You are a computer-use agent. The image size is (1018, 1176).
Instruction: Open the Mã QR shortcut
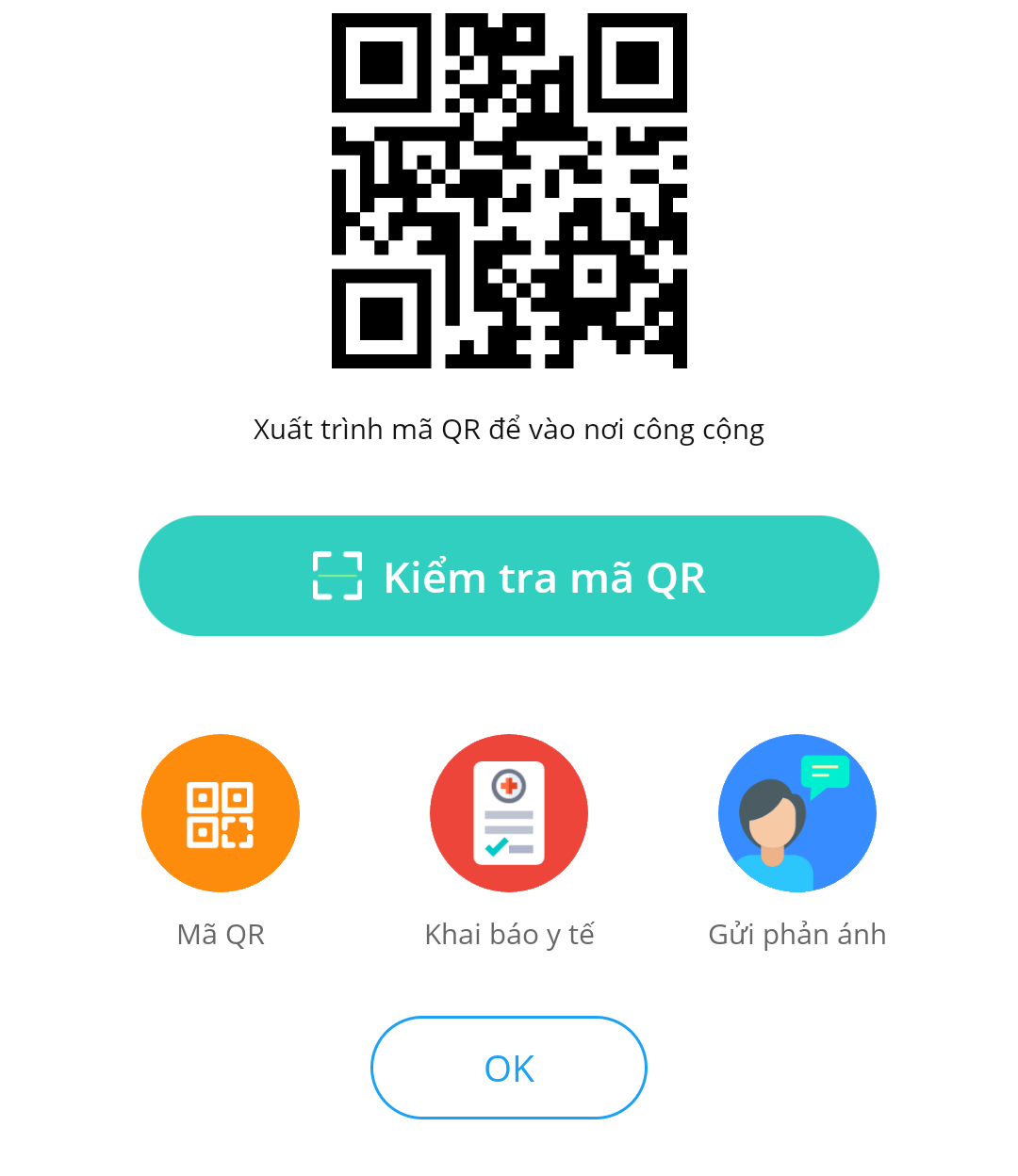pos(221,813)
